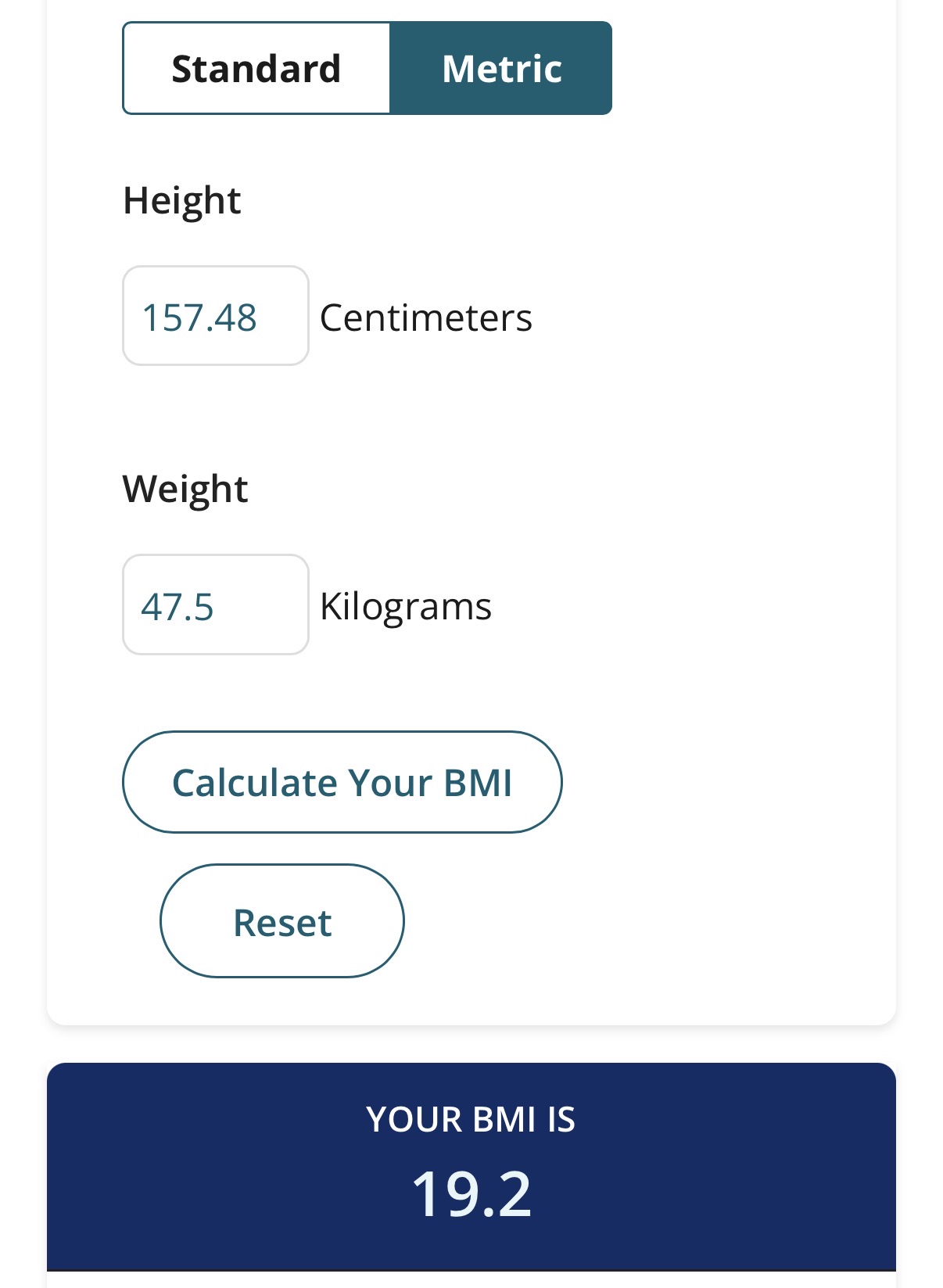The height and width of the screenshot is (1288, 943).
Task: Reset the BMI calculator
Action: click(x=282, y=921)
